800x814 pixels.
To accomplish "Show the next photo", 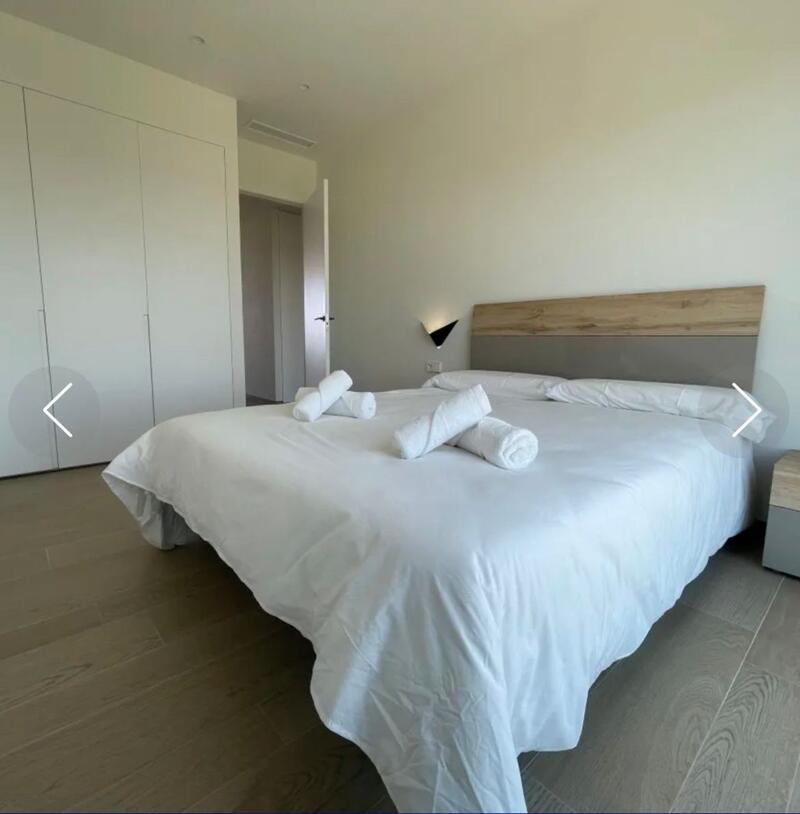I will (745, 410).
